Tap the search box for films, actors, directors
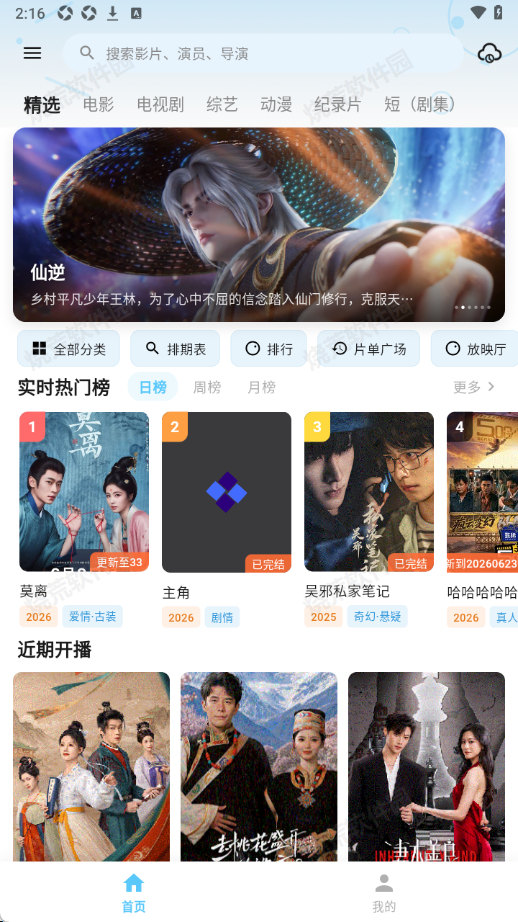Screen dimensions: 518x922 pyautogui.click(x=263, y=54)
